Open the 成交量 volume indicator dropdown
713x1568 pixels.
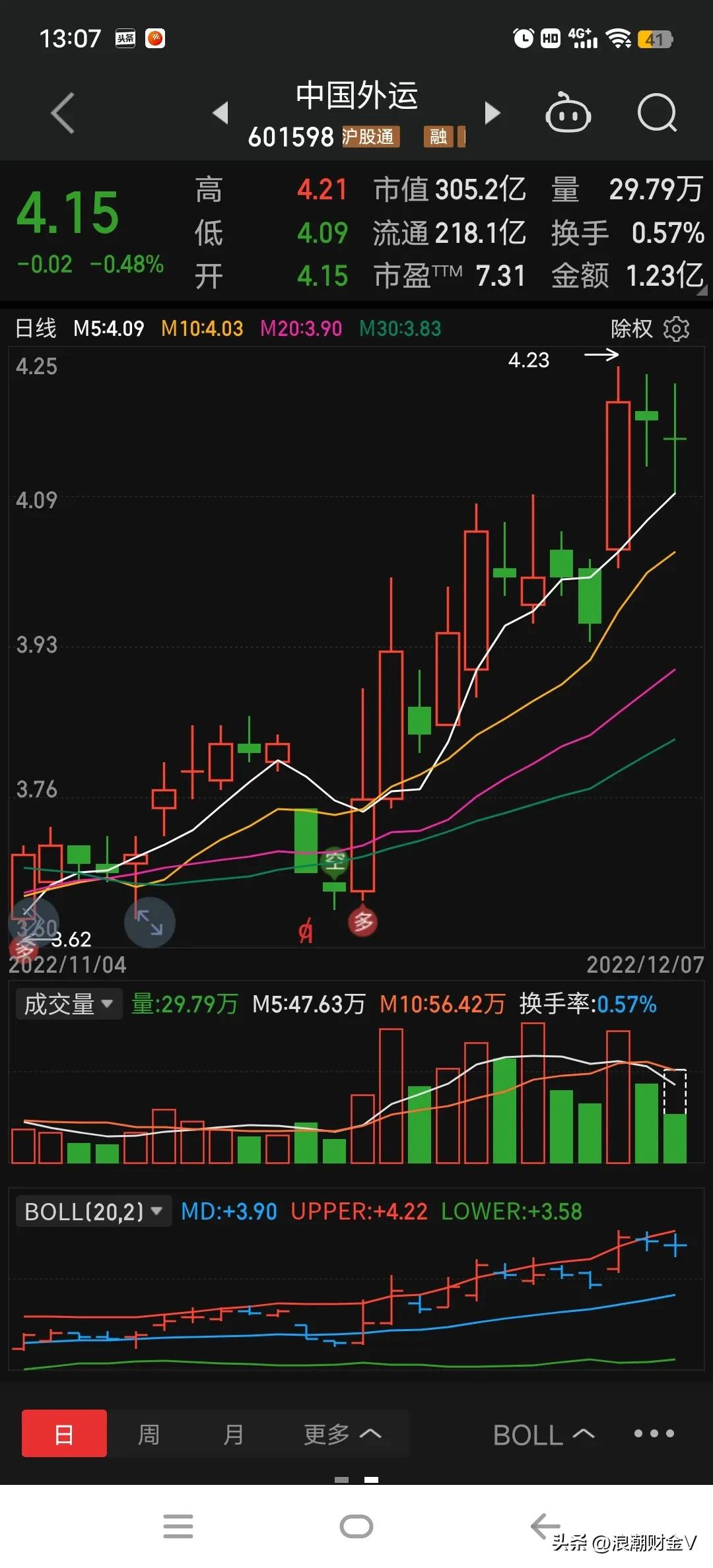pos(68,1004)
